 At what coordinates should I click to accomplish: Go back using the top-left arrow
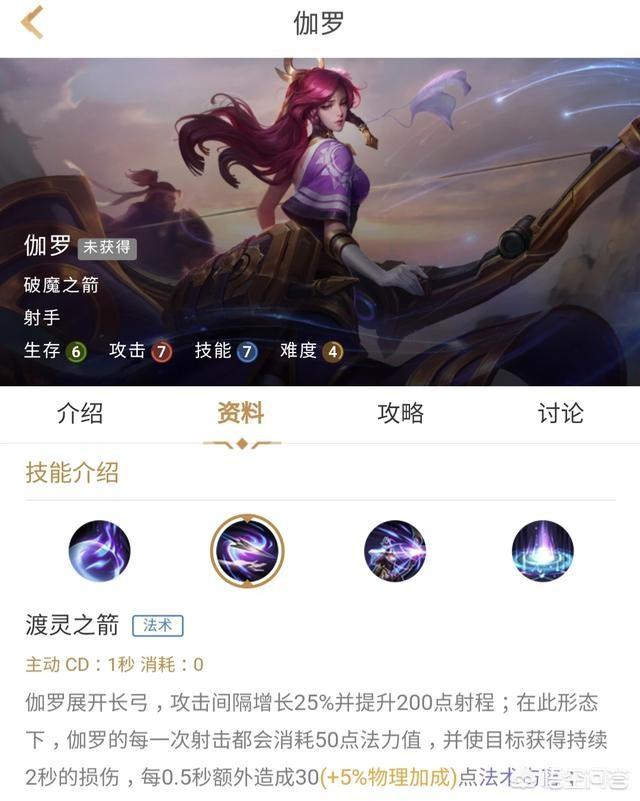[x=32, y=22]
